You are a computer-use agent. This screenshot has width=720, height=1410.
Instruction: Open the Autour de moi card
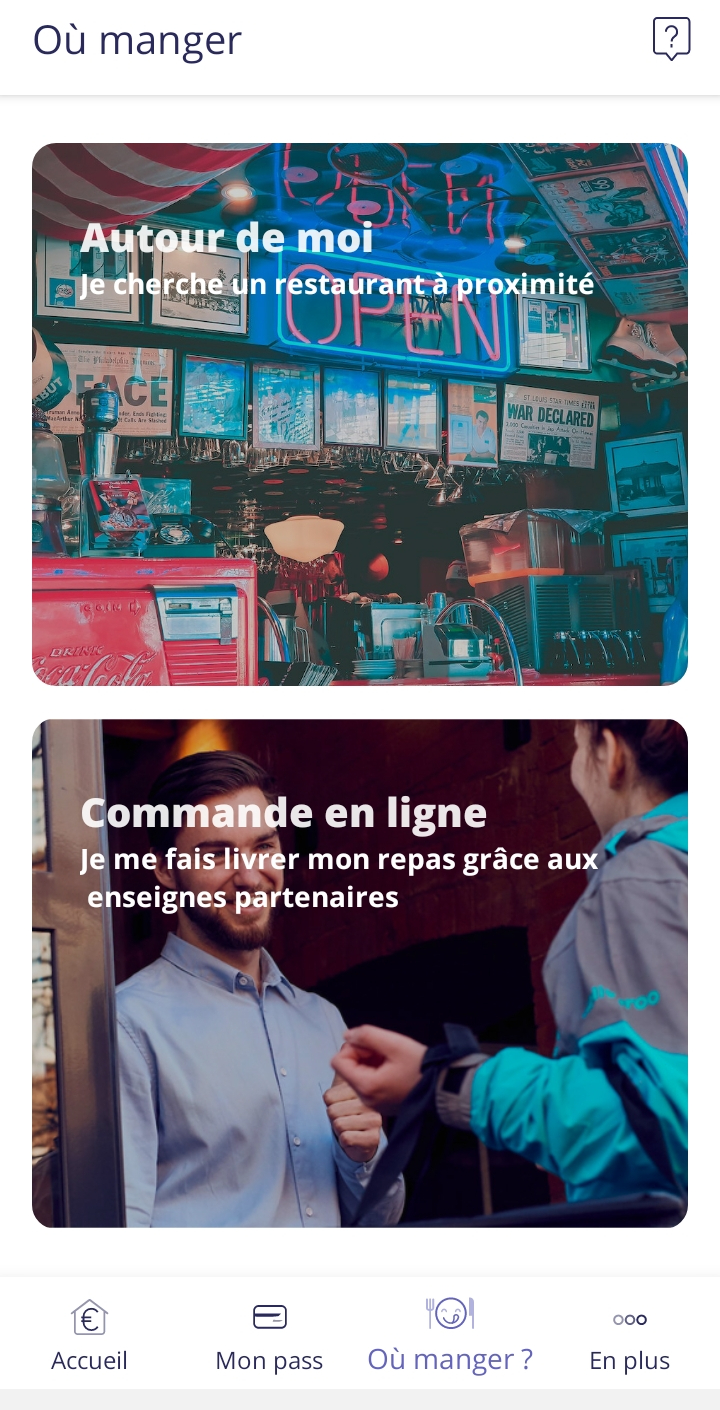360,414
